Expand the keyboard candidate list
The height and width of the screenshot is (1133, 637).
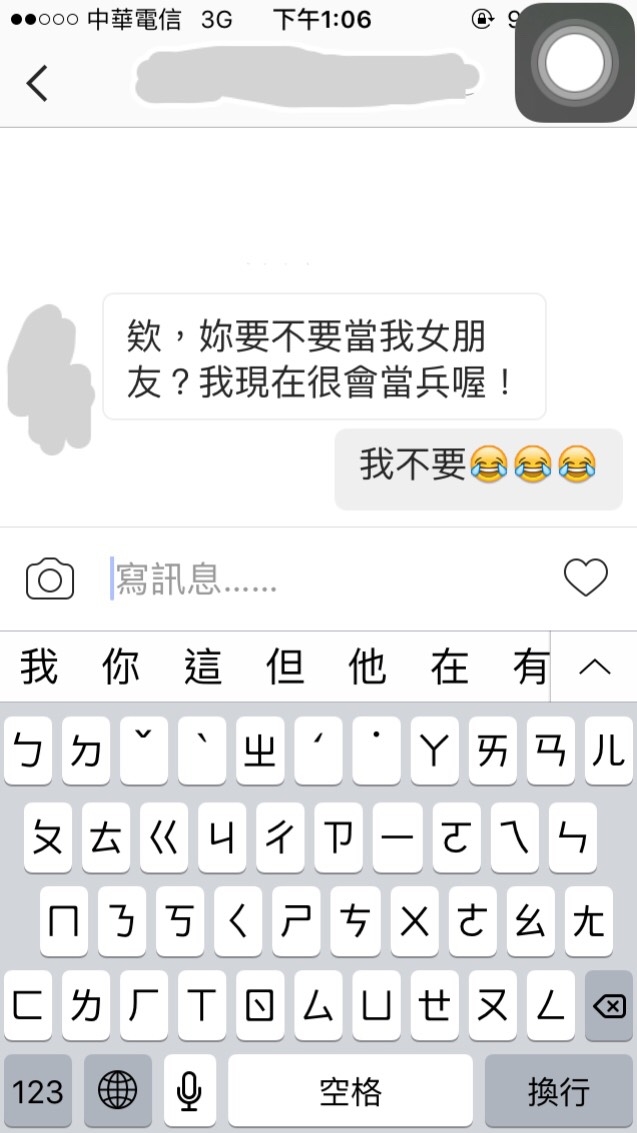595,667
